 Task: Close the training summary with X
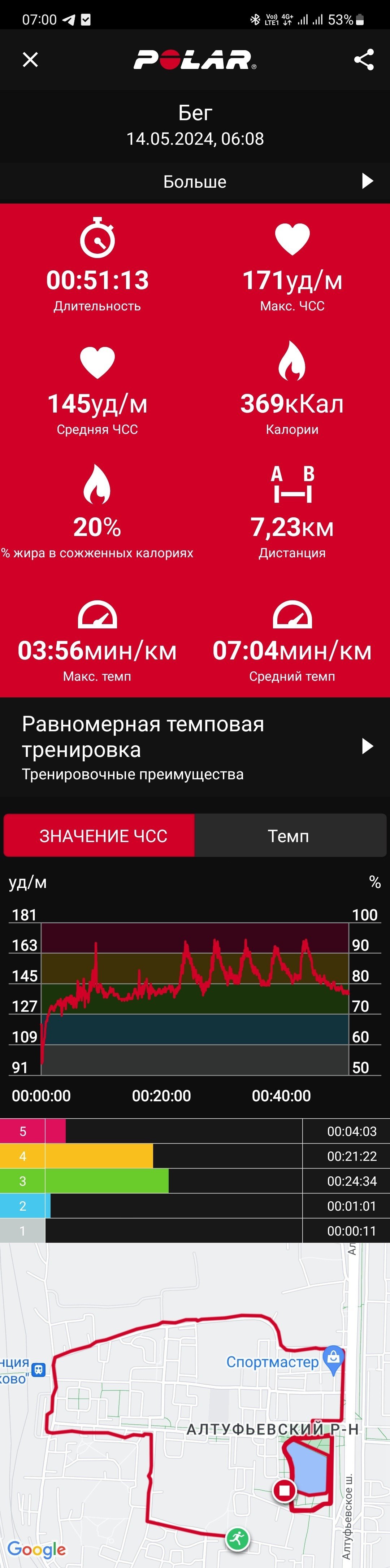(x=30, y=60)
